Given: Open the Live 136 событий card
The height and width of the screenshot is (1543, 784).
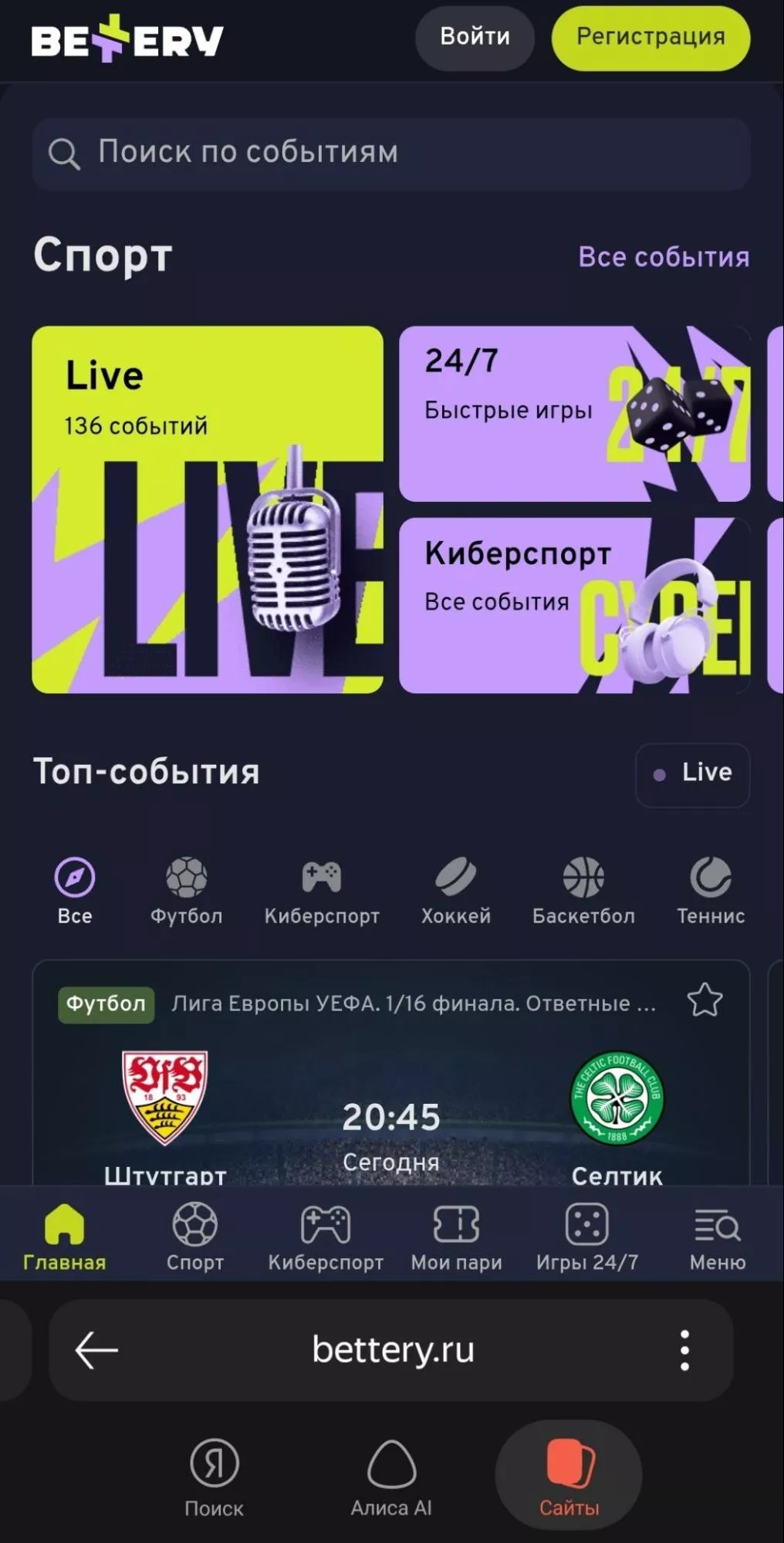Looking at the screenshot, I should pos(207,509).
